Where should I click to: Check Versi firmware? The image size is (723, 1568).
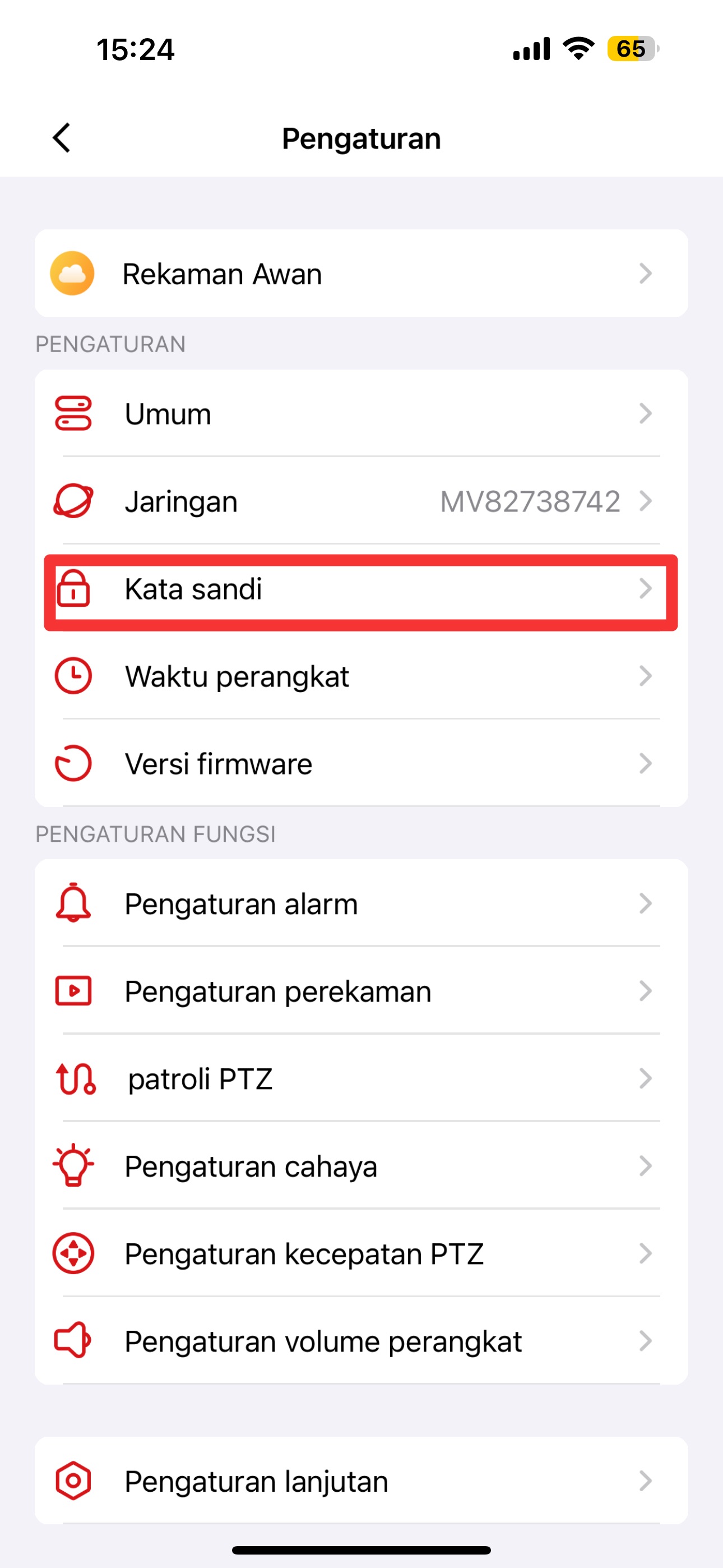point(361,764)
